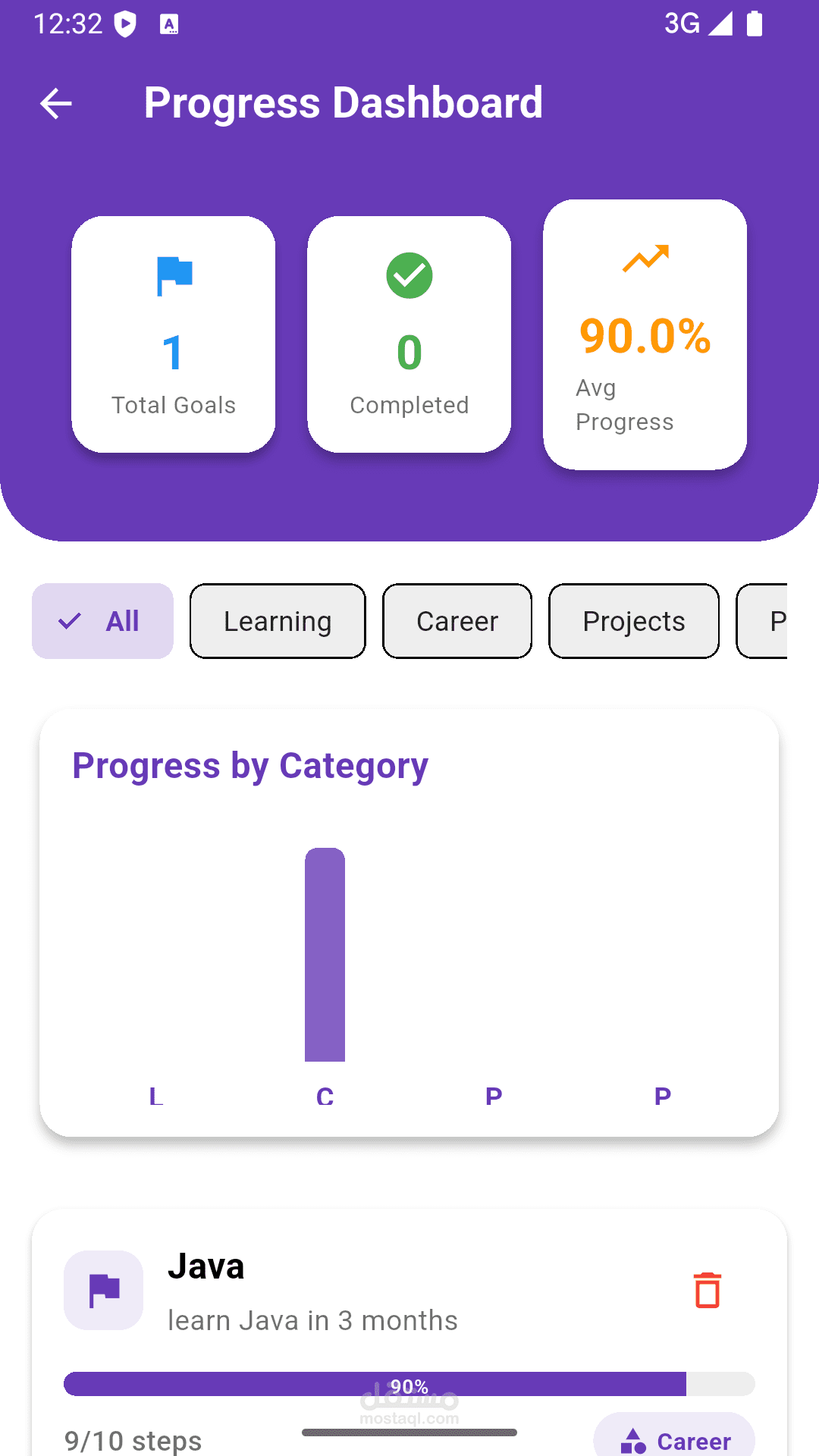Filter goals by Learning

point(278,621)
